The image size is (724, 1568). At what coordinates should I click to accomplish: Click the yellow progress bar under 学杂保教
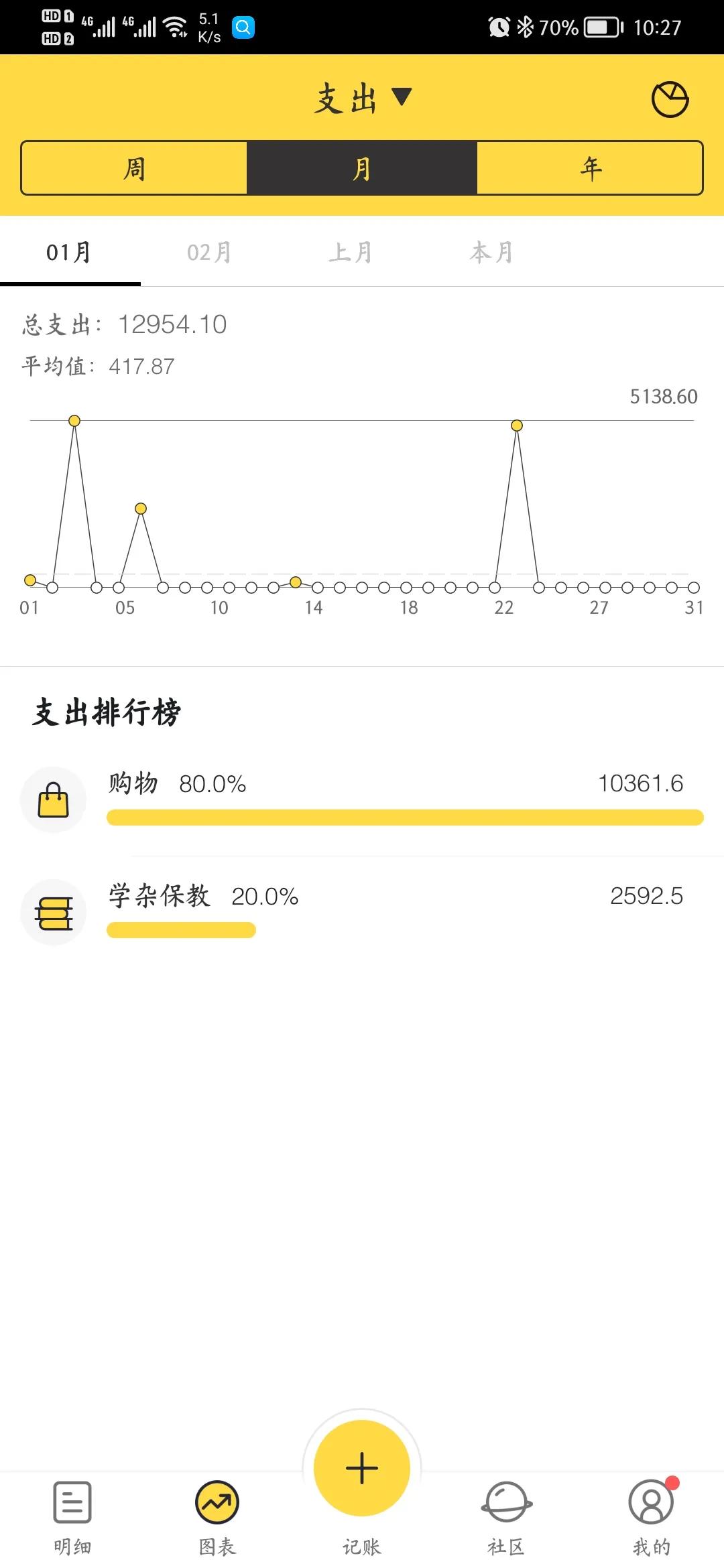[181, 931]
